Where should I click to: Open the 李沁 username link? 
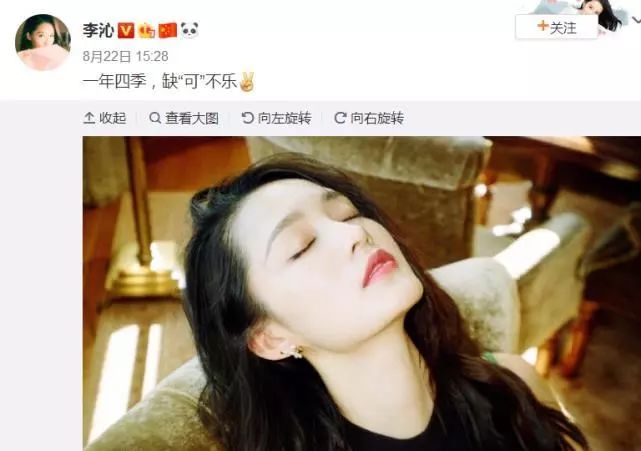[x=97, y=30]
